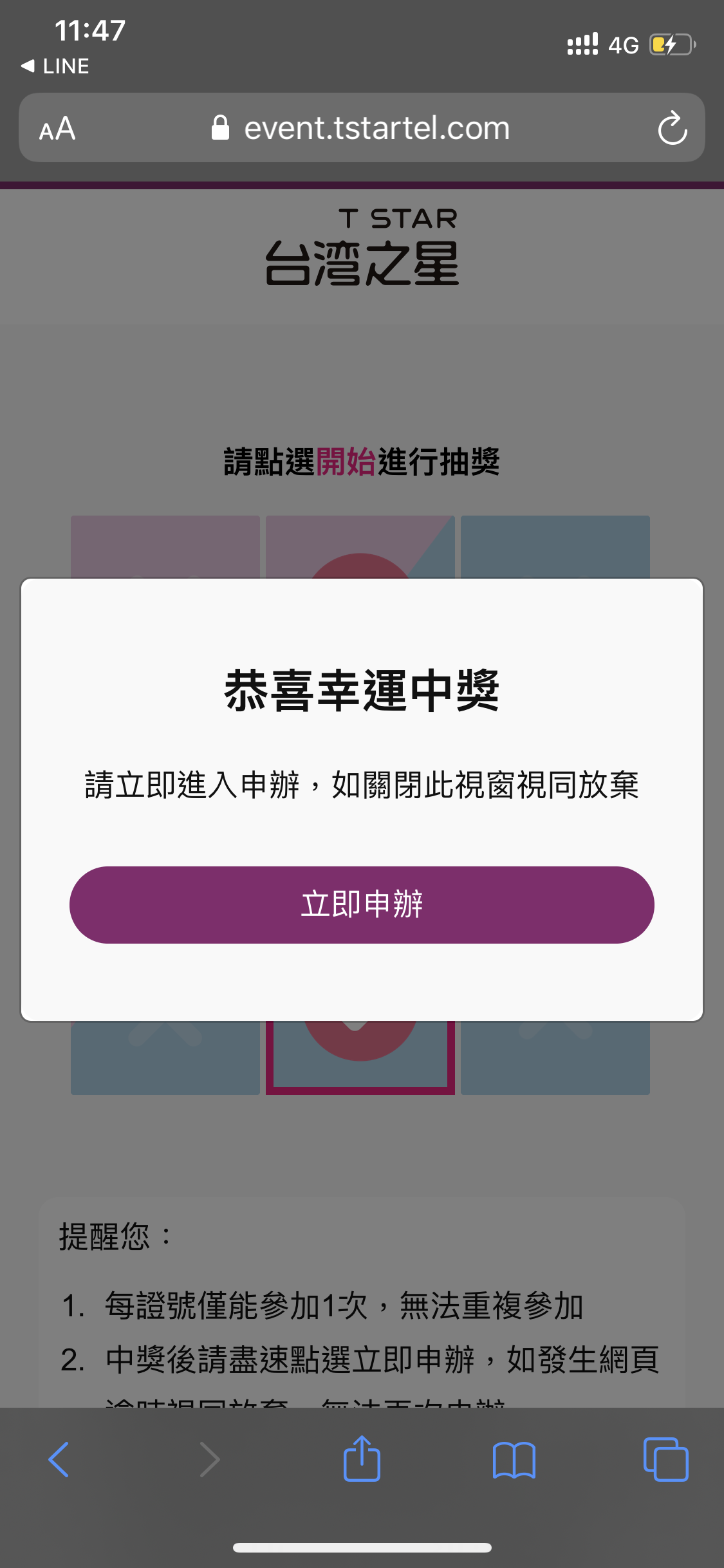724x1568 pixels.
Task: Show all open Safari tabs
Action: click(x=665, y=1459)
